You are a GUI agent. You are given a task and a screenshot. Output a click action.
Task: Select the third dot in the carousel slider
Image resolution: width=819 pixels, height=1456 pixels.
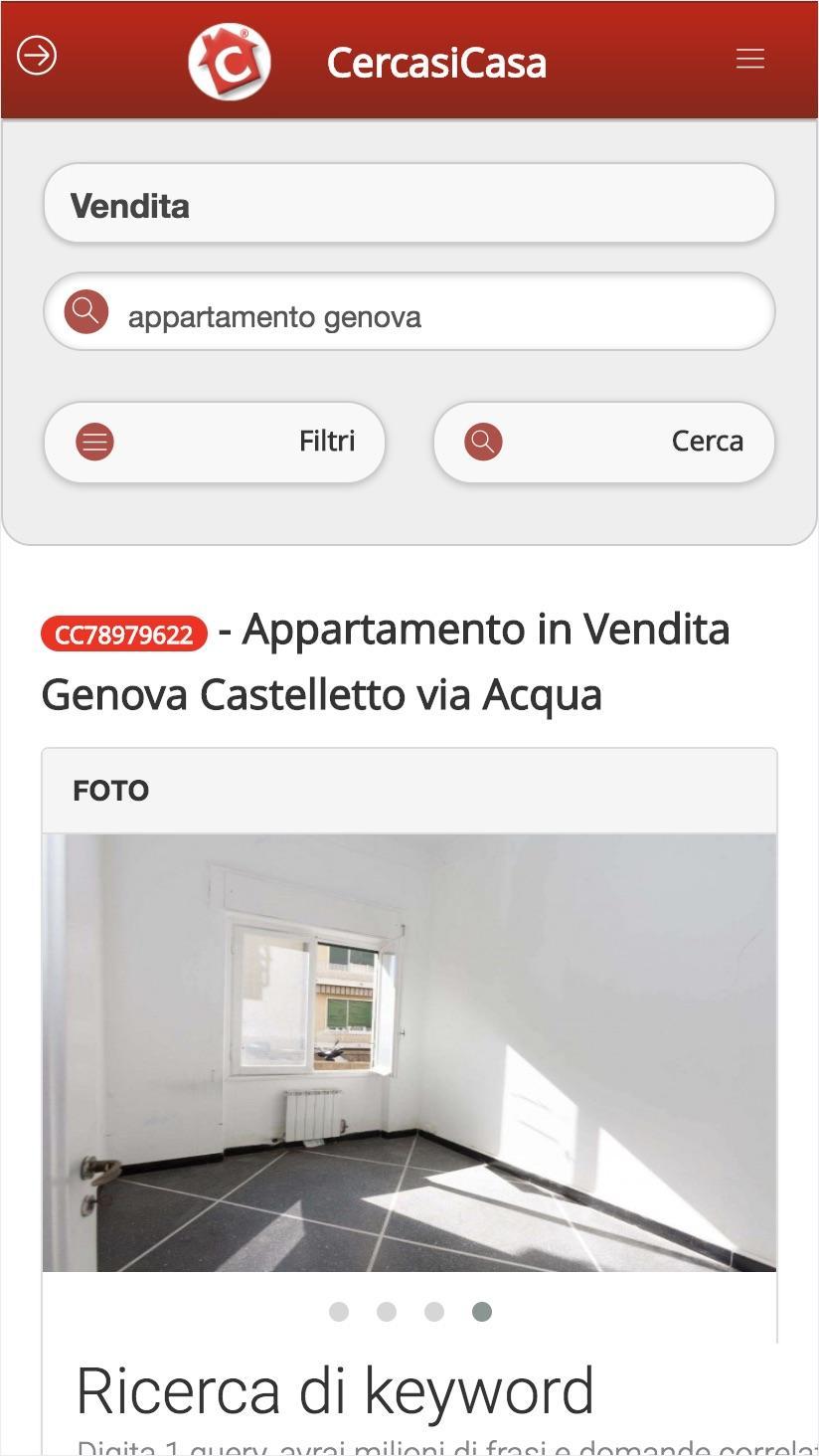pos(434,1312)
